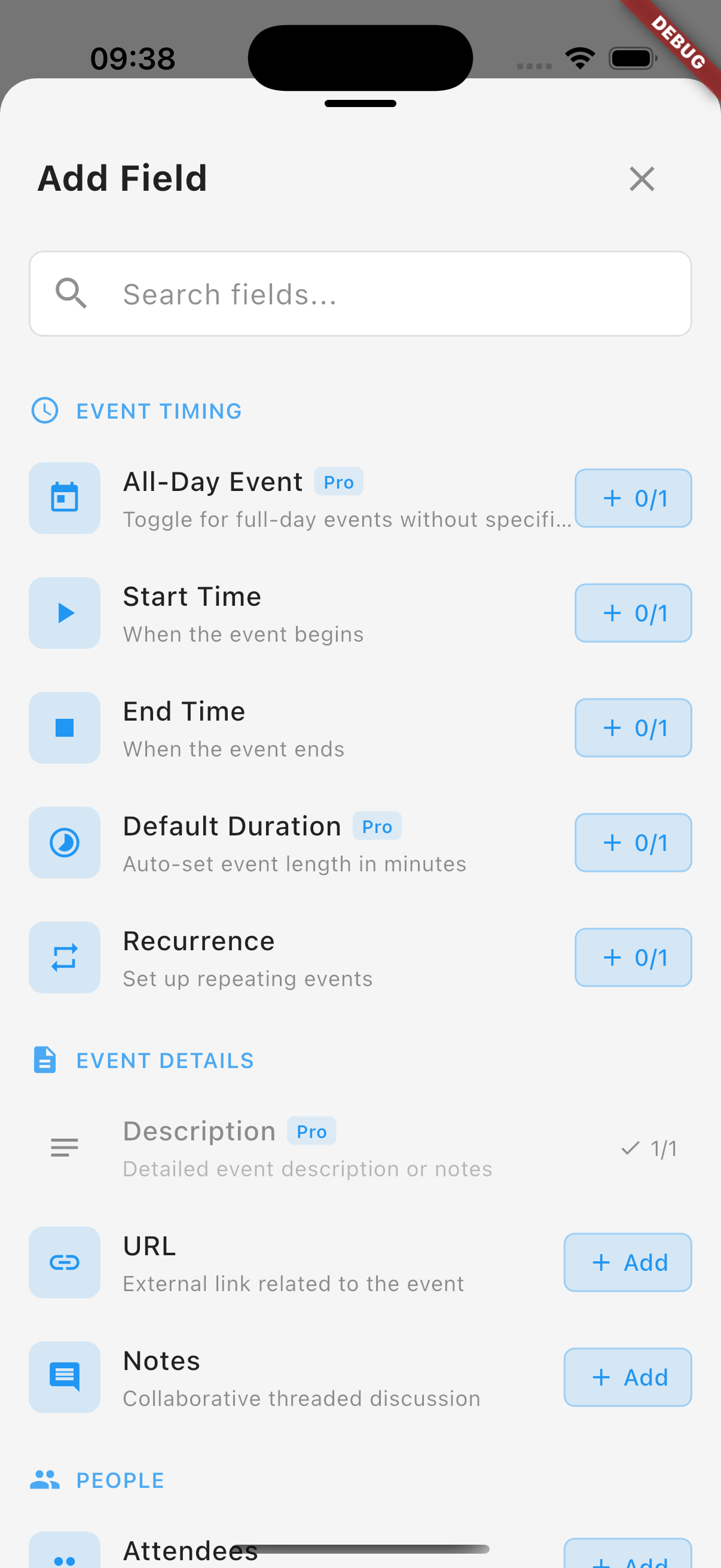Close the Add Field sheet
This screenshot has height=1568, width=721.
pyautogui.click(x=641, y=179)
